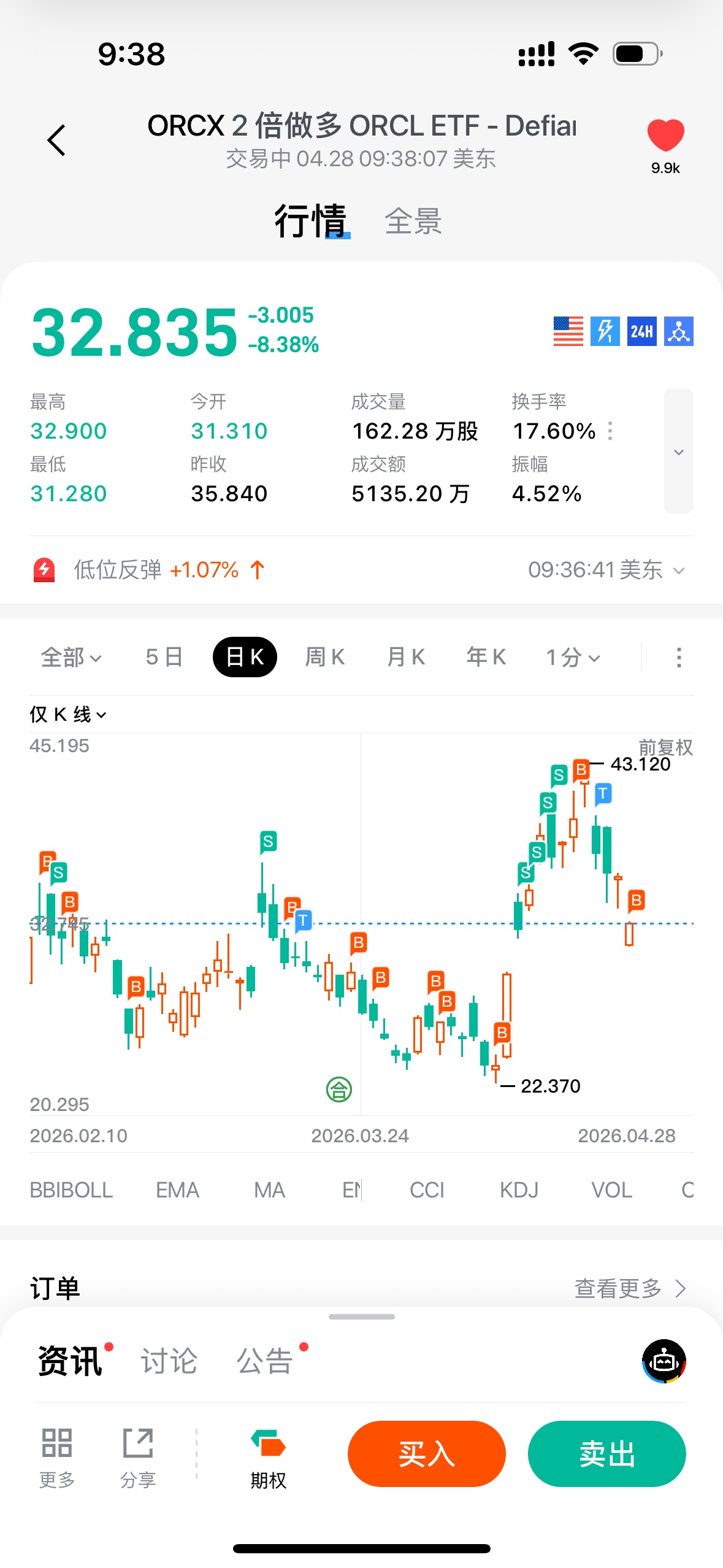723x1568 pixels.
Task: Tap the orange 买入 button
Action: (x=426, y=1454)
